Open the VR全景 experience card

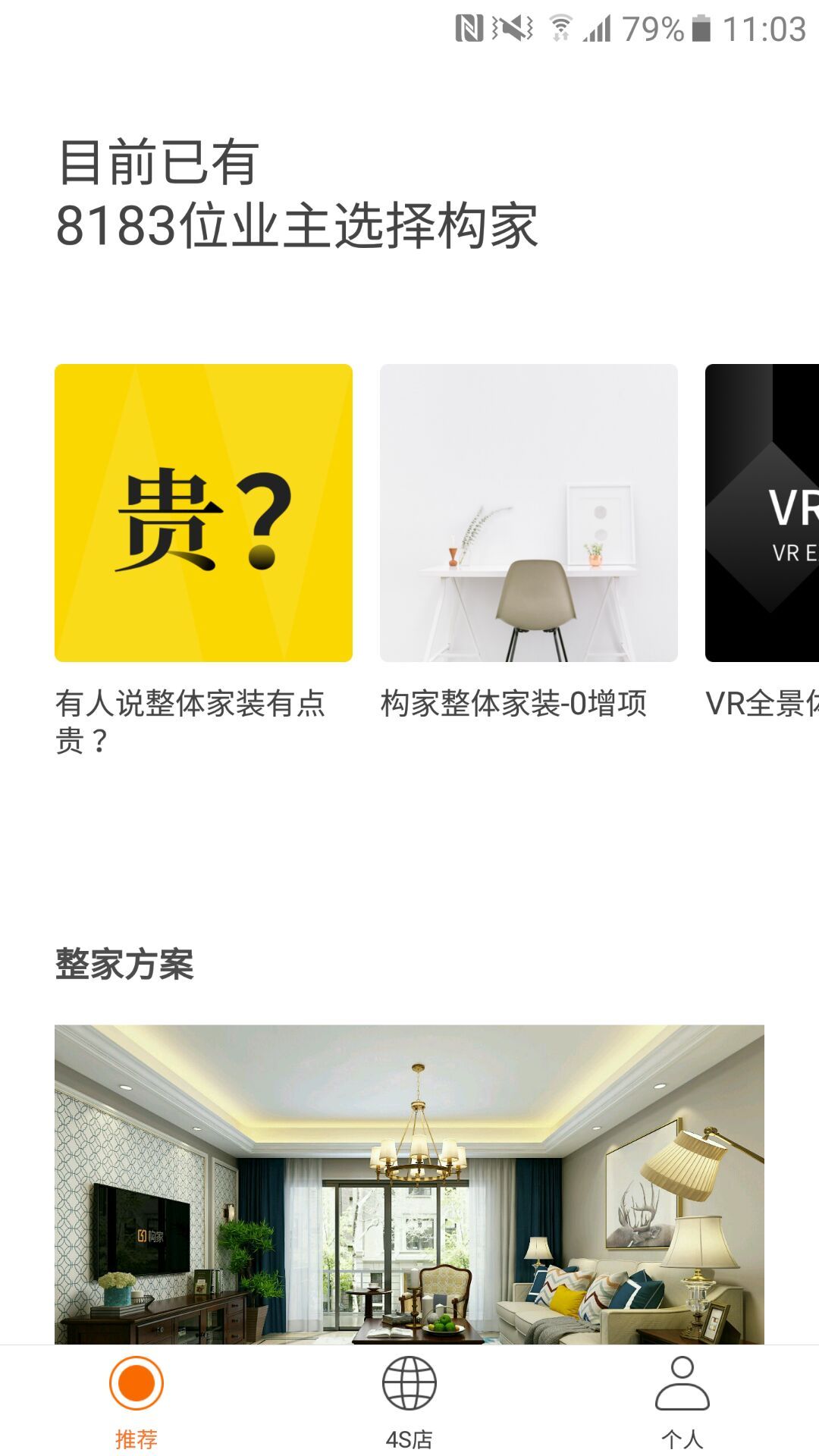click(x=763, y=513)
